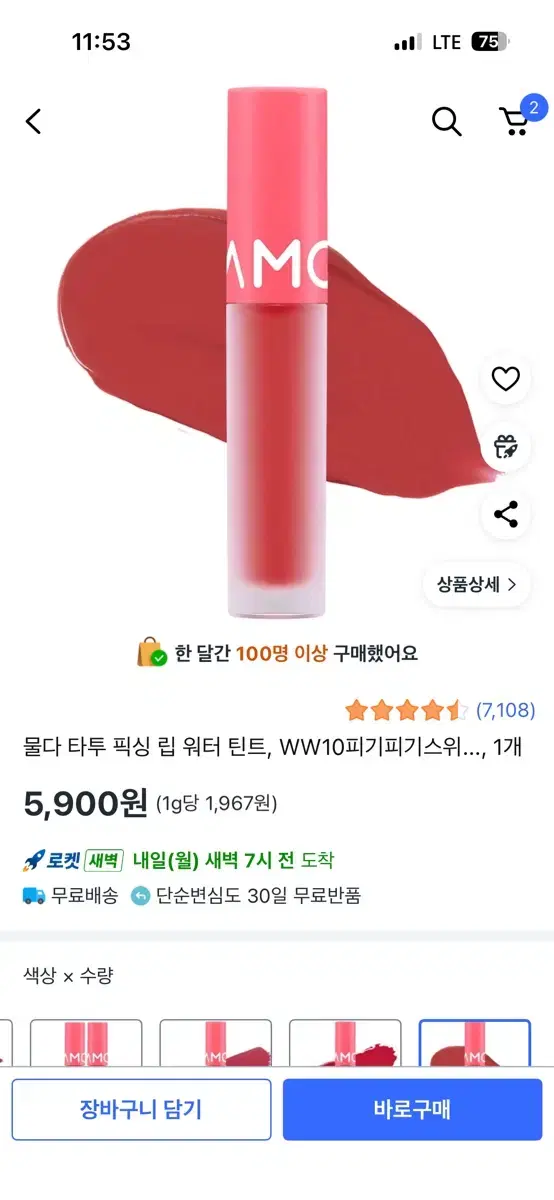Go back using the top-left arrow
Image resolution: width=554 pixels, height=1200 pixels.
34,122
